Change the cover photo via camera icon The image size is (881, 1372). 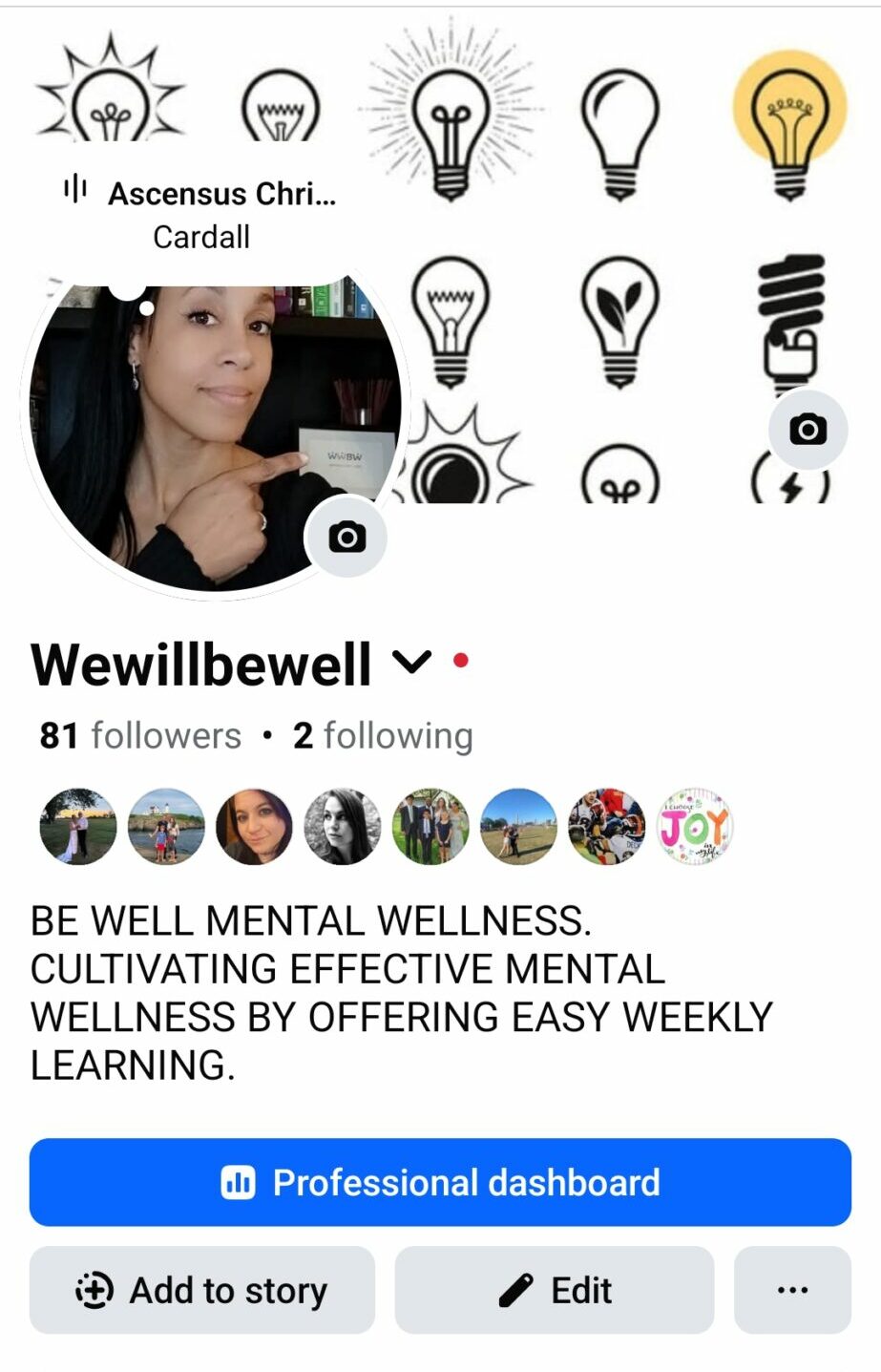[x=808, y=430]
